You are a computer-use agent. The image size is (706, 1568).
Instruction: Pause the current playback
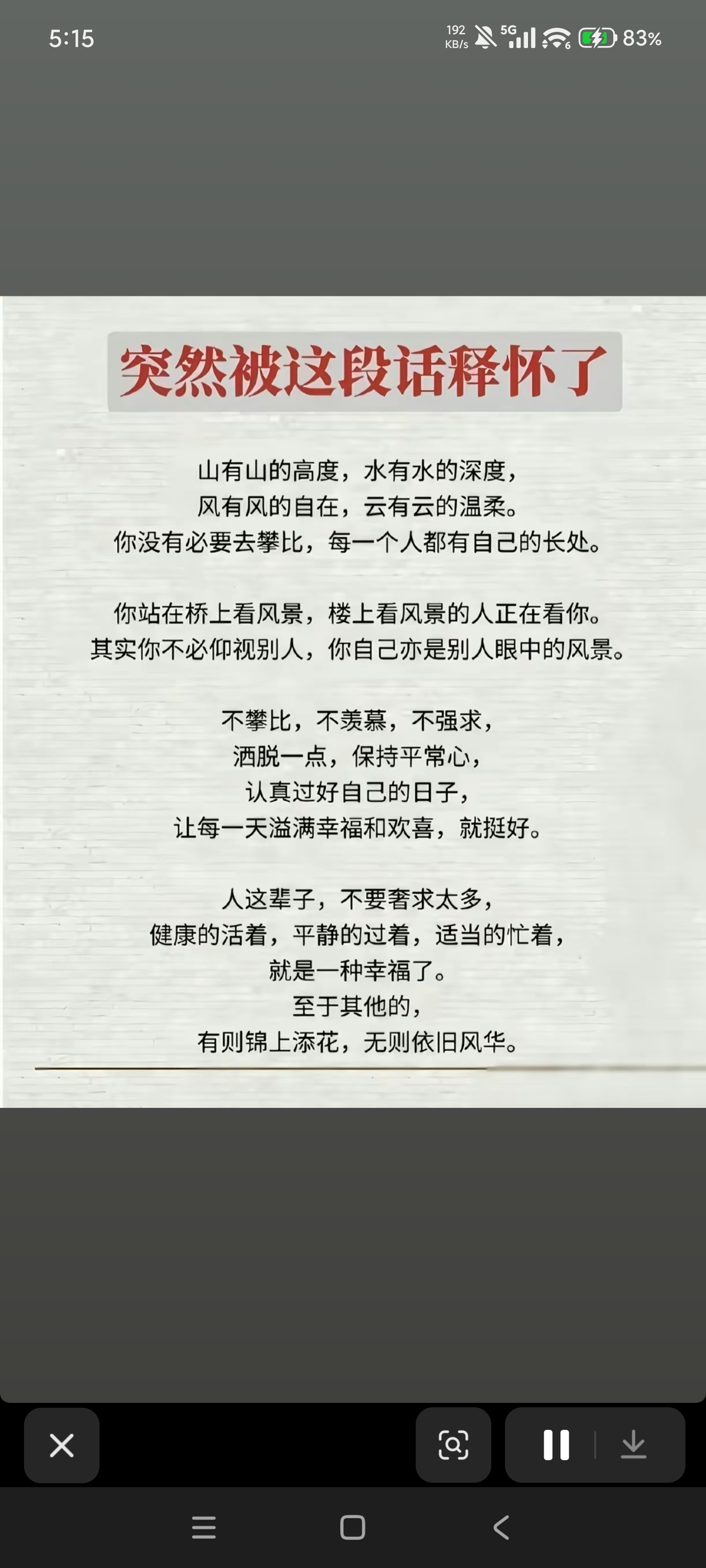point(556,1445)
